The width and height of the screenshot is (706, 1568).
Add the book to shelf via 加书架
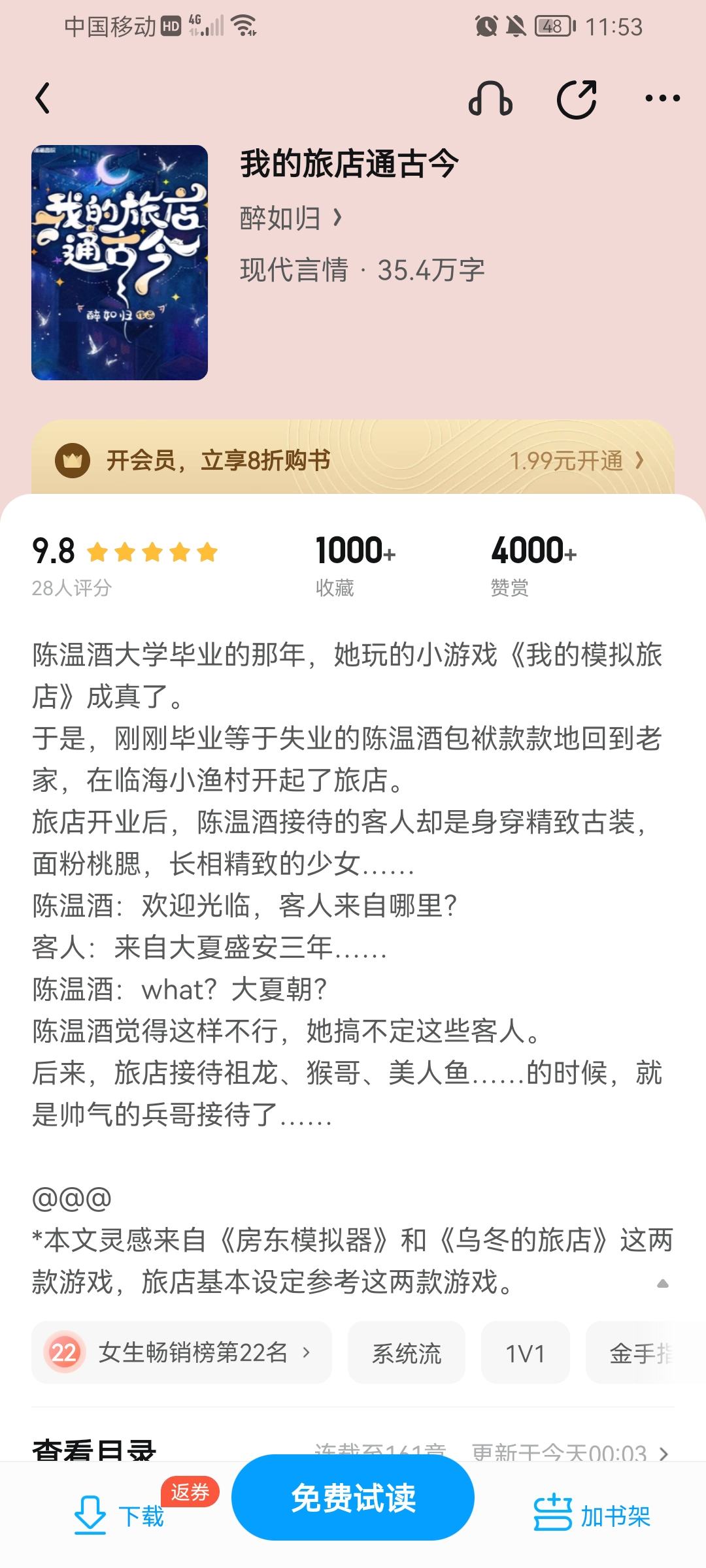592,1516
